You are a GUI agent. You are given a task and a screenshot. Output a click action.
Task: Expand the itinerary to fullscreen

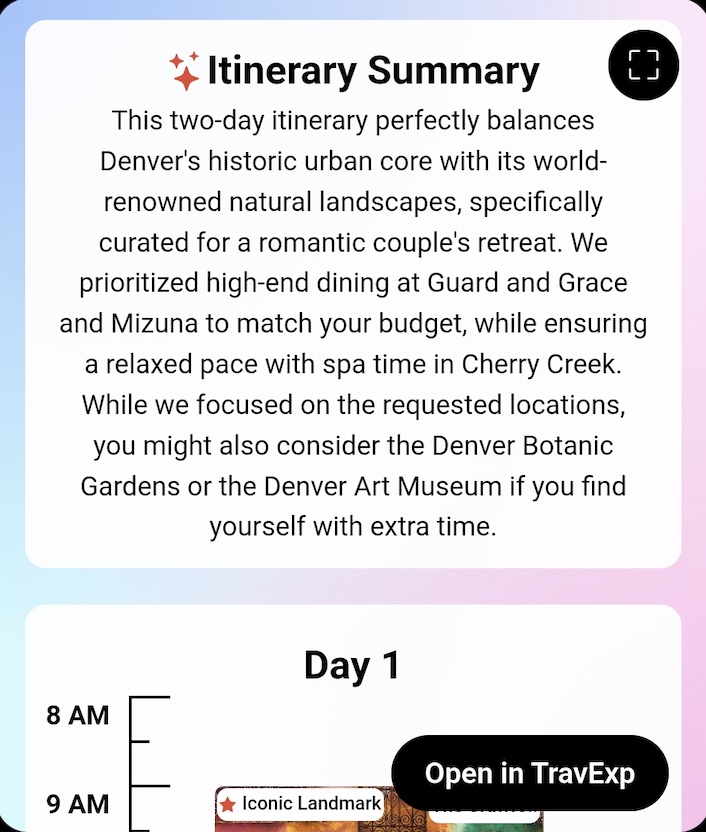pos(643,66)
